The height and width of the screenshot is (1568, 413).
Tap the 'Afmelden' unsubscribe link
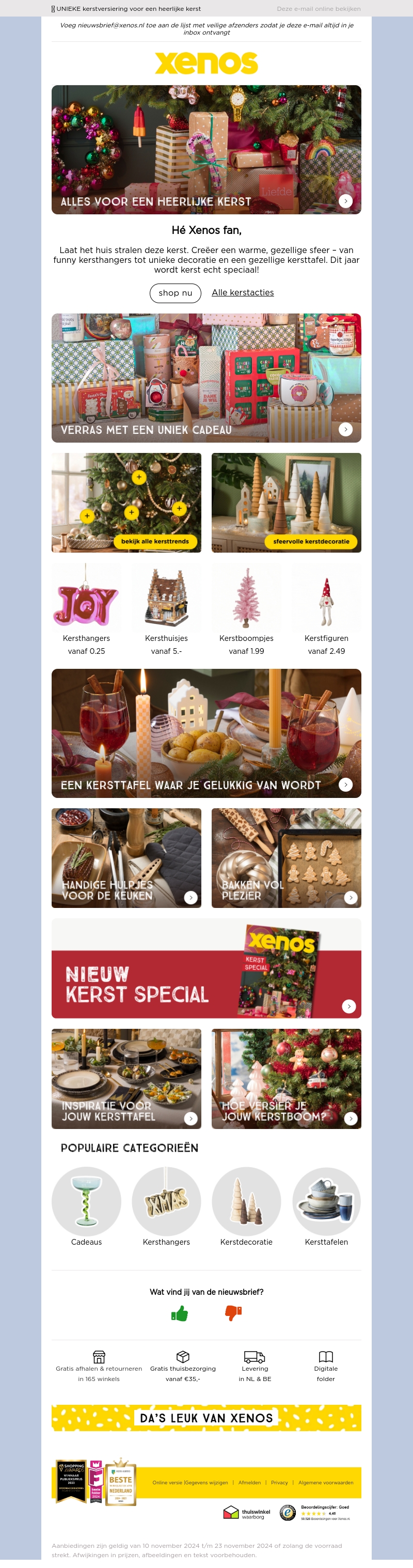coord(249,1483)
